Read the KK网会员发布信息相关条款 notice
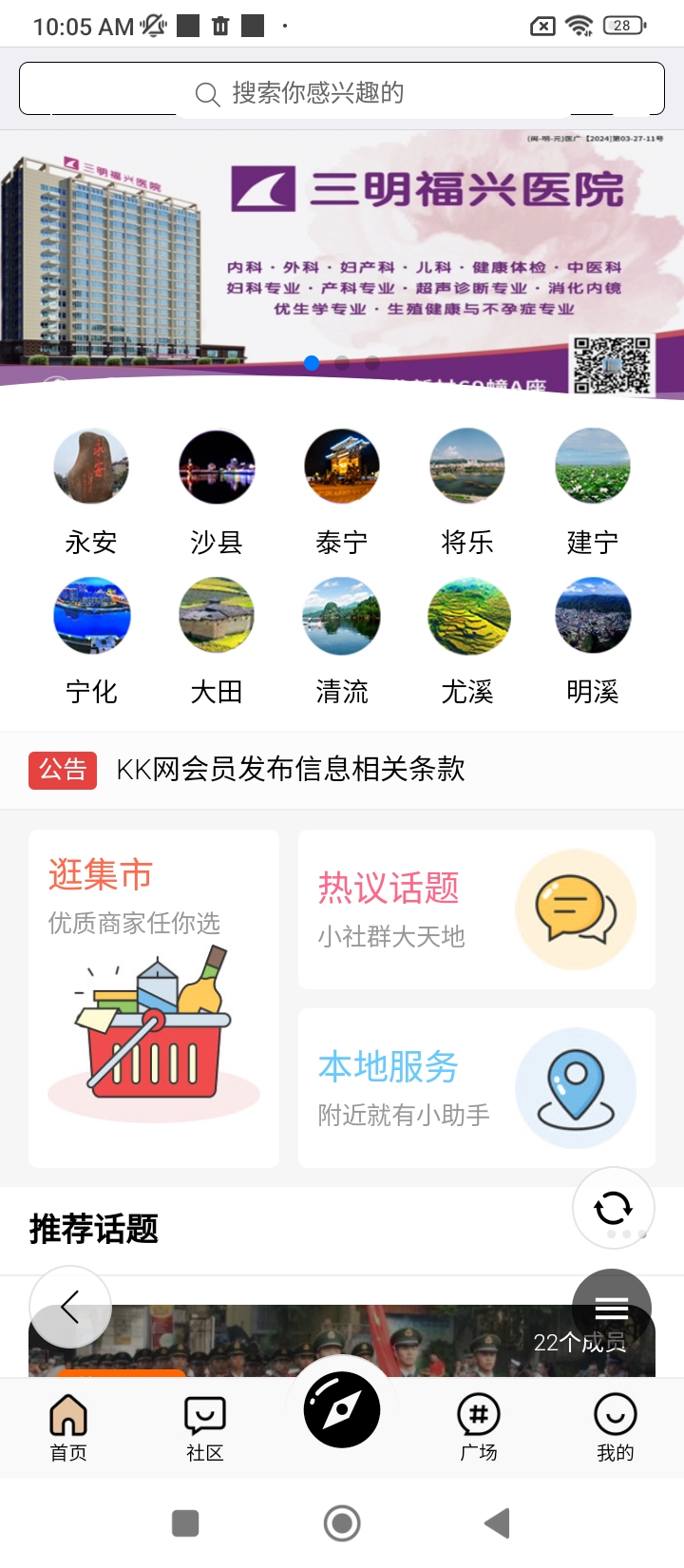The image size is (684, 1568). (291, 769)
